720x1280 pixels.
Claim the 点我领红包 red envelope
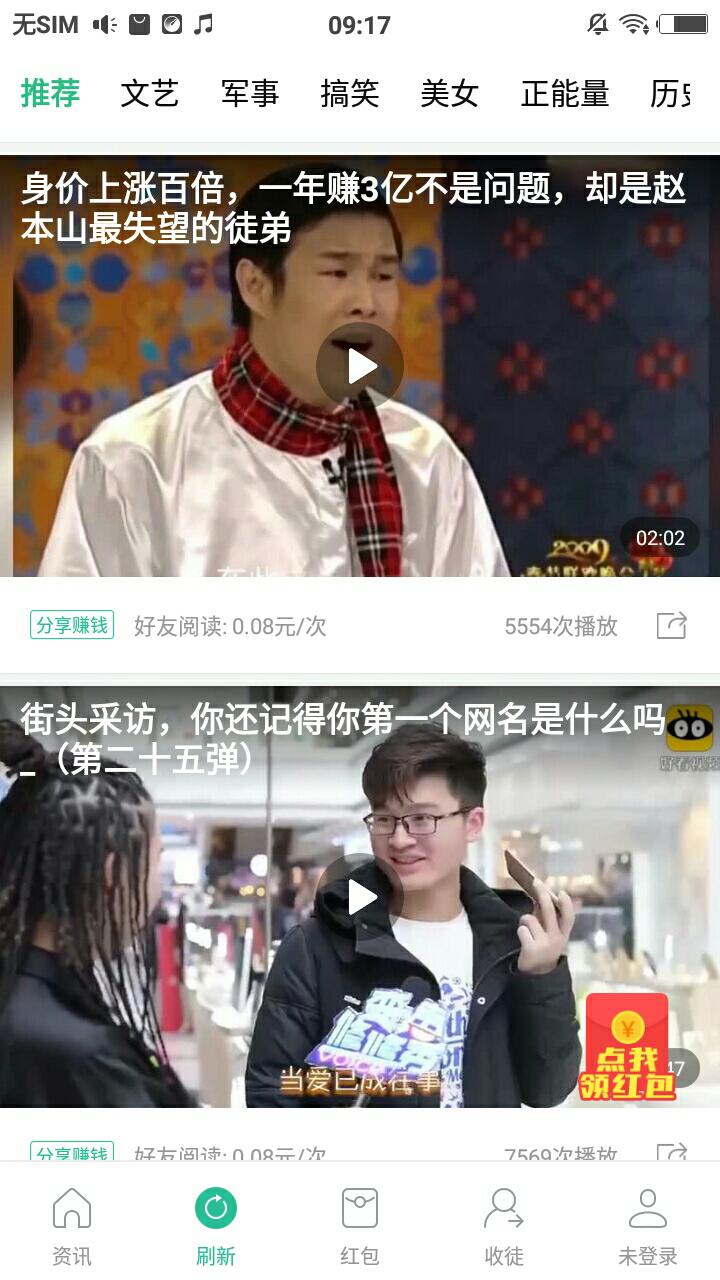coord(627,1047)
